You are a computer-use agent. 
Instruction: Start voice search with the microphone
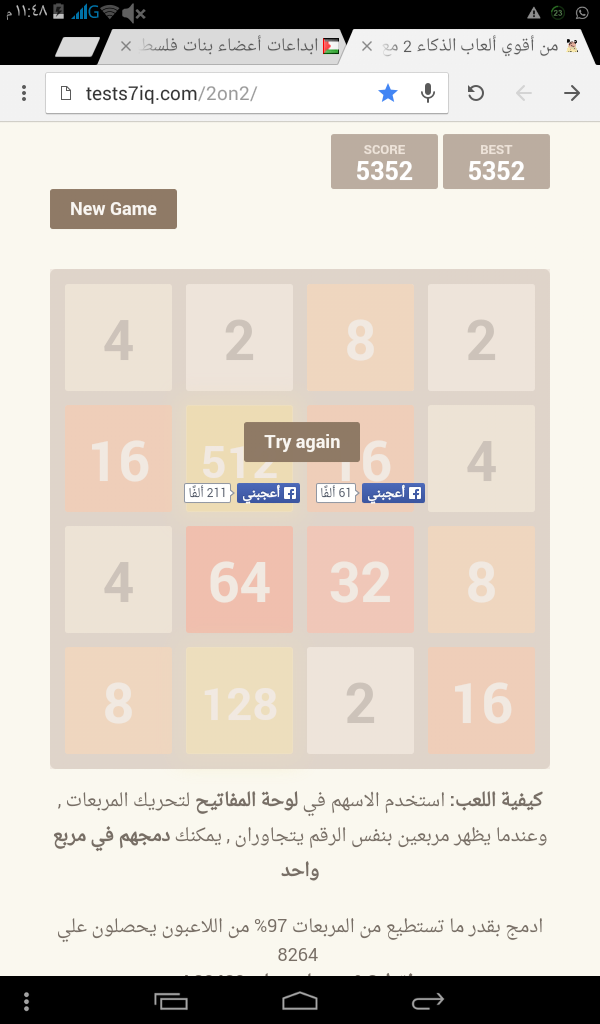(428, 93)
